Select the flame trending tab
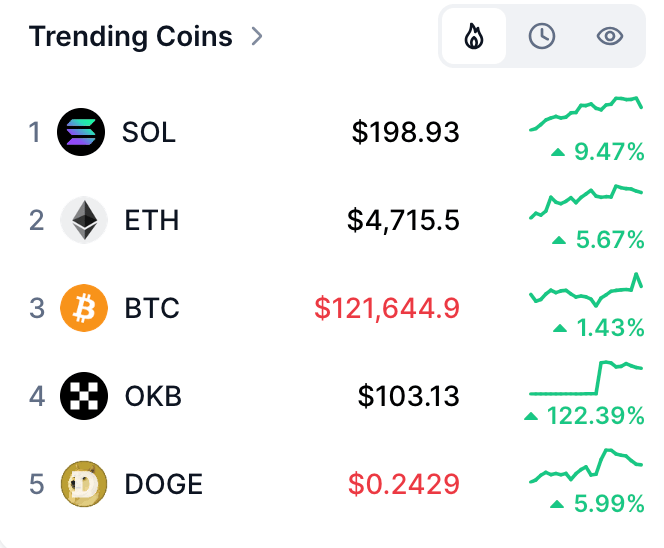 tap(473, 37)
